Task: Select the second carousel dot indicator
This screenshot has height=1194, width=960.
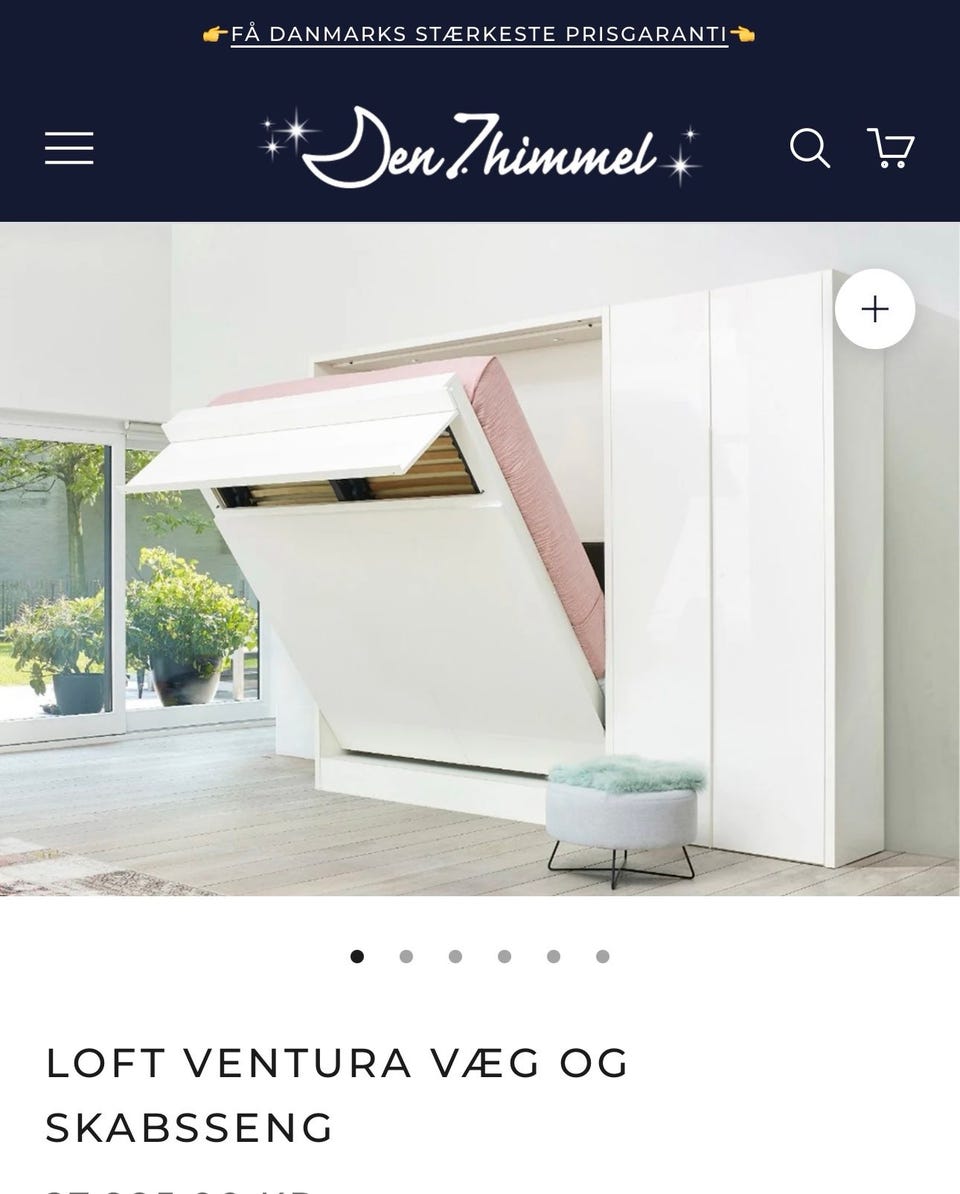Action: point(405,957)
